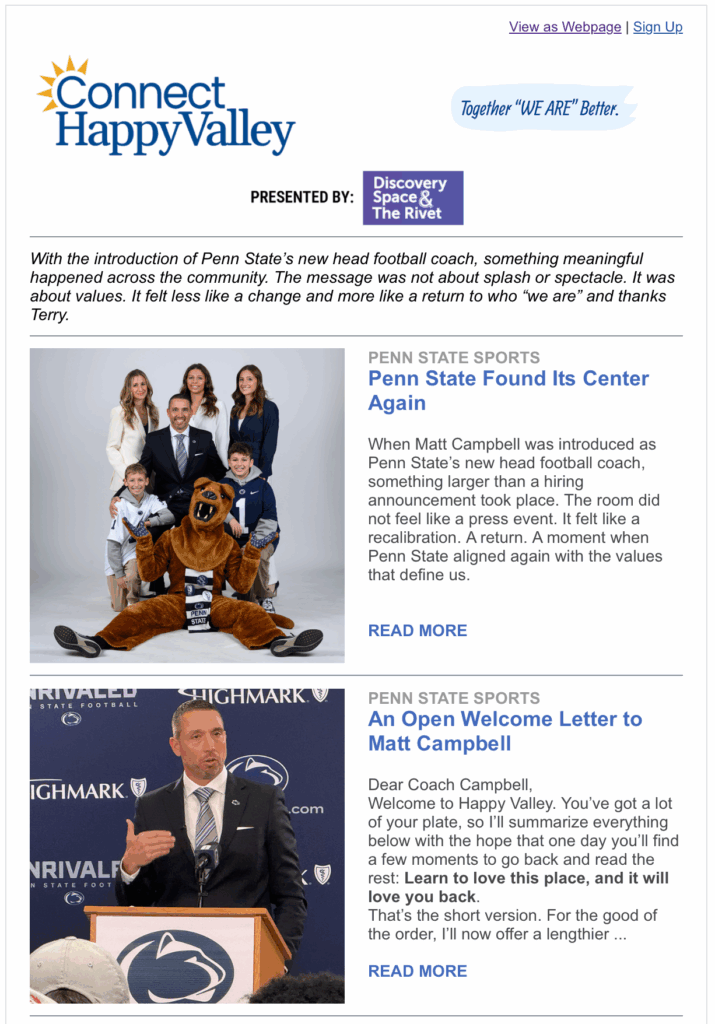Open An Open Welcome Letter to Matt Campbell headline

tap(505, 731)
